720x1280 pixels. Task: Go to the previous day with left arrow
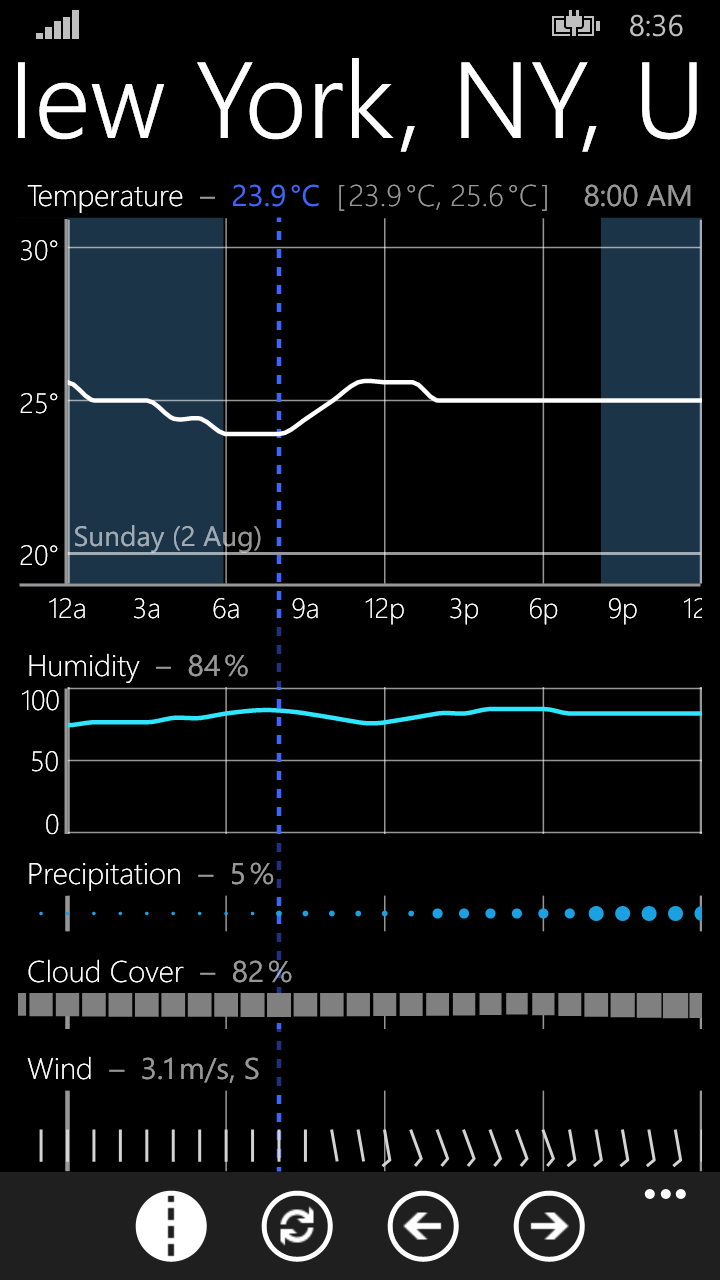(423, 1226)
